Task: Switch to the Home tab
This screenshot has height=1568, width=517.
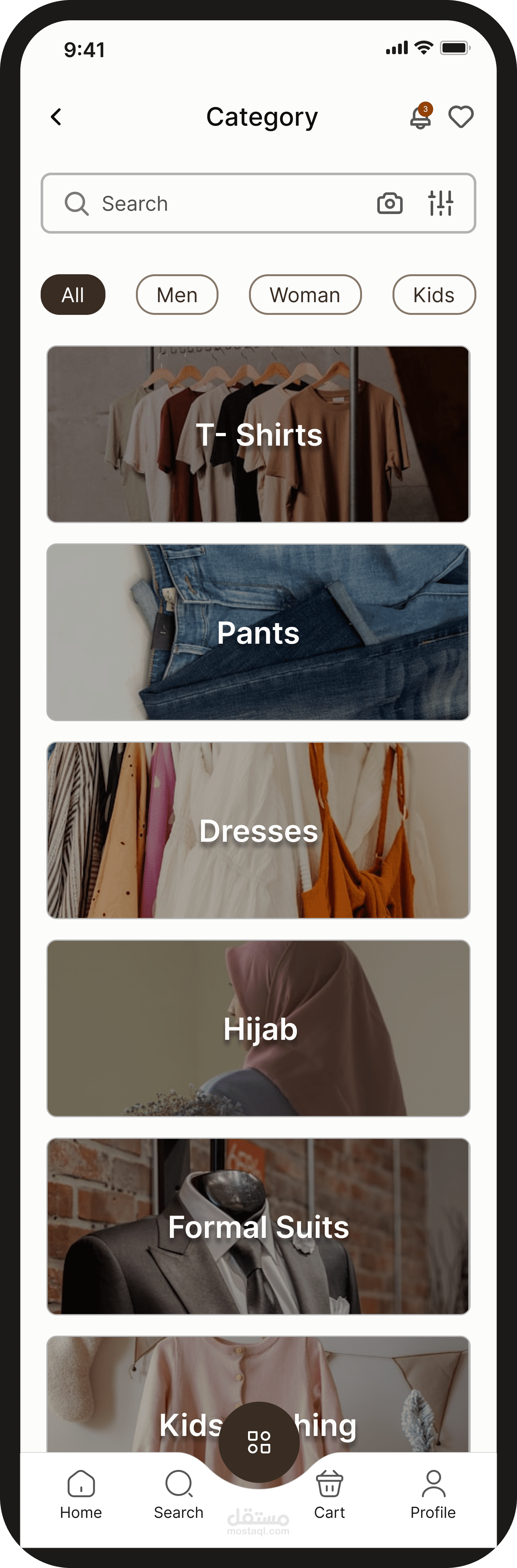Action: [x=81, y=1495]
